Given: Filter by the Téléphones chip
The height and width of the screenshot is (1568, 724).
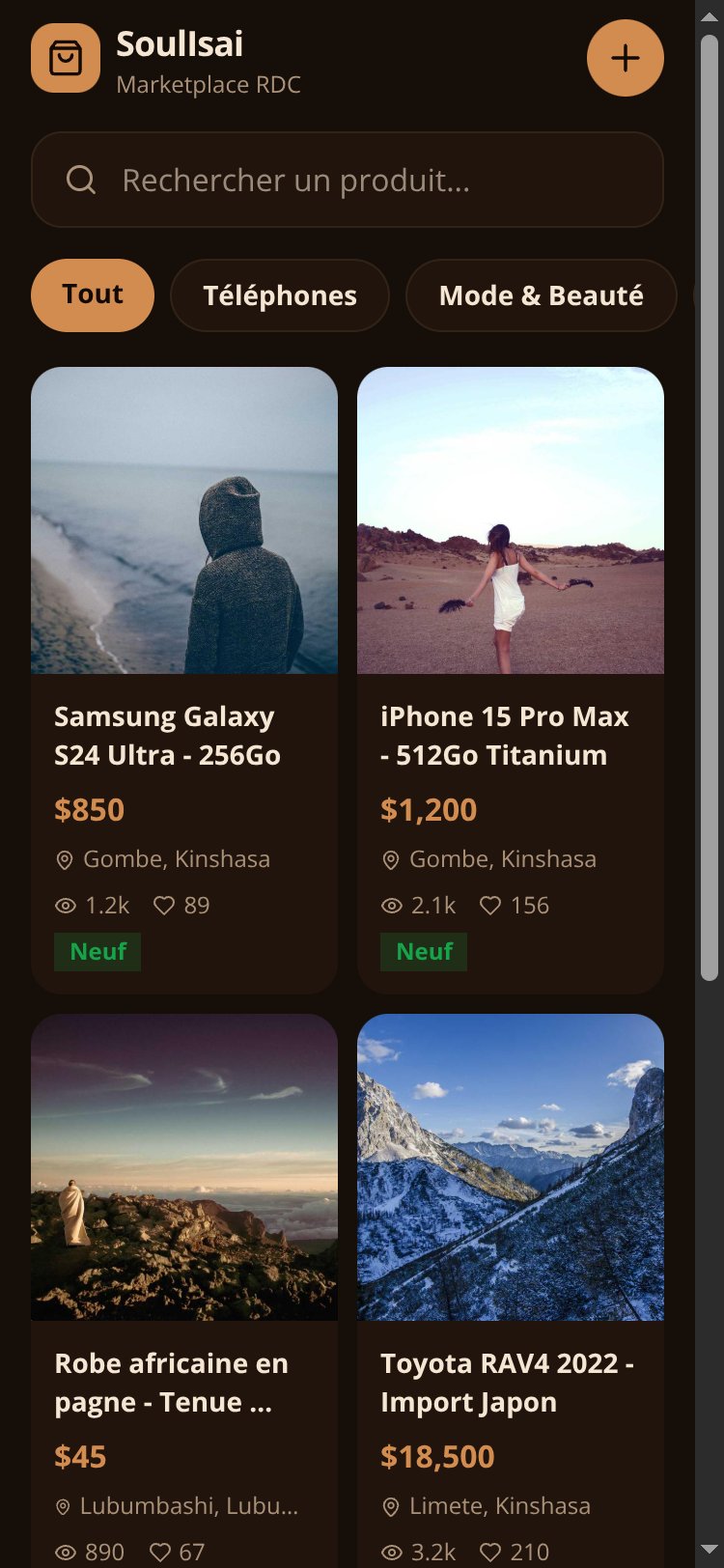Looking at the screenshot, I should (x=280, y=295).
